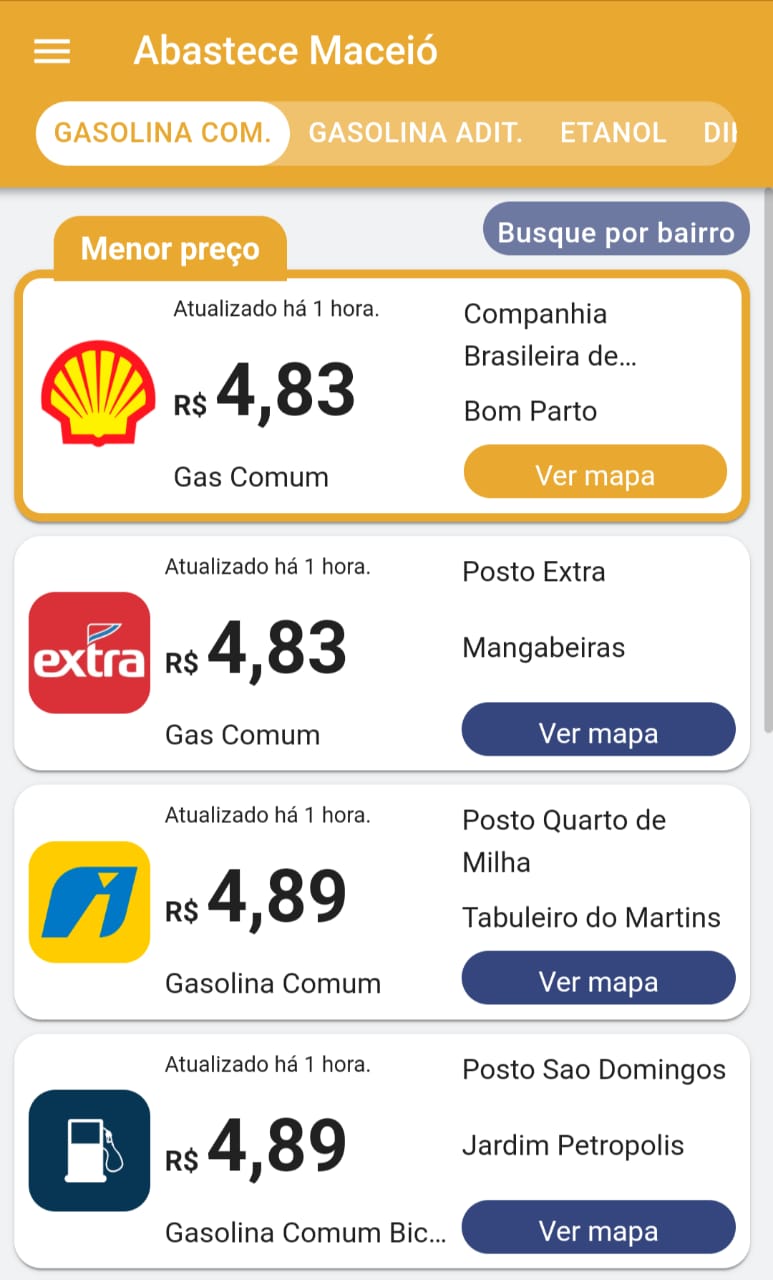This screenshot has height=1280, width=773.
Task: Open the Posto Sao Domingos card
Action: point(300,1150)
